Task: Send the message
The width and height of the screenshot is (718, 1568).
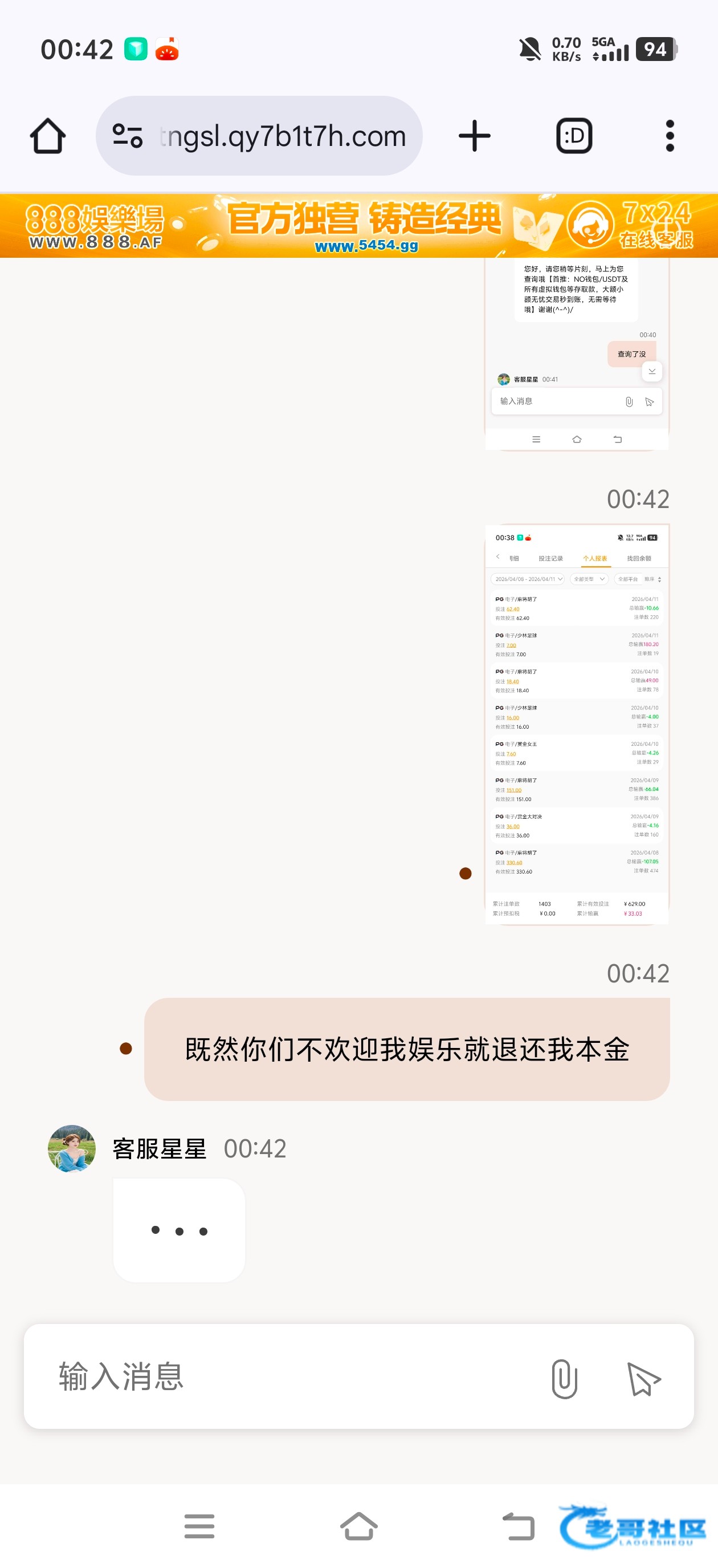Action: (x=643, y=1378)
